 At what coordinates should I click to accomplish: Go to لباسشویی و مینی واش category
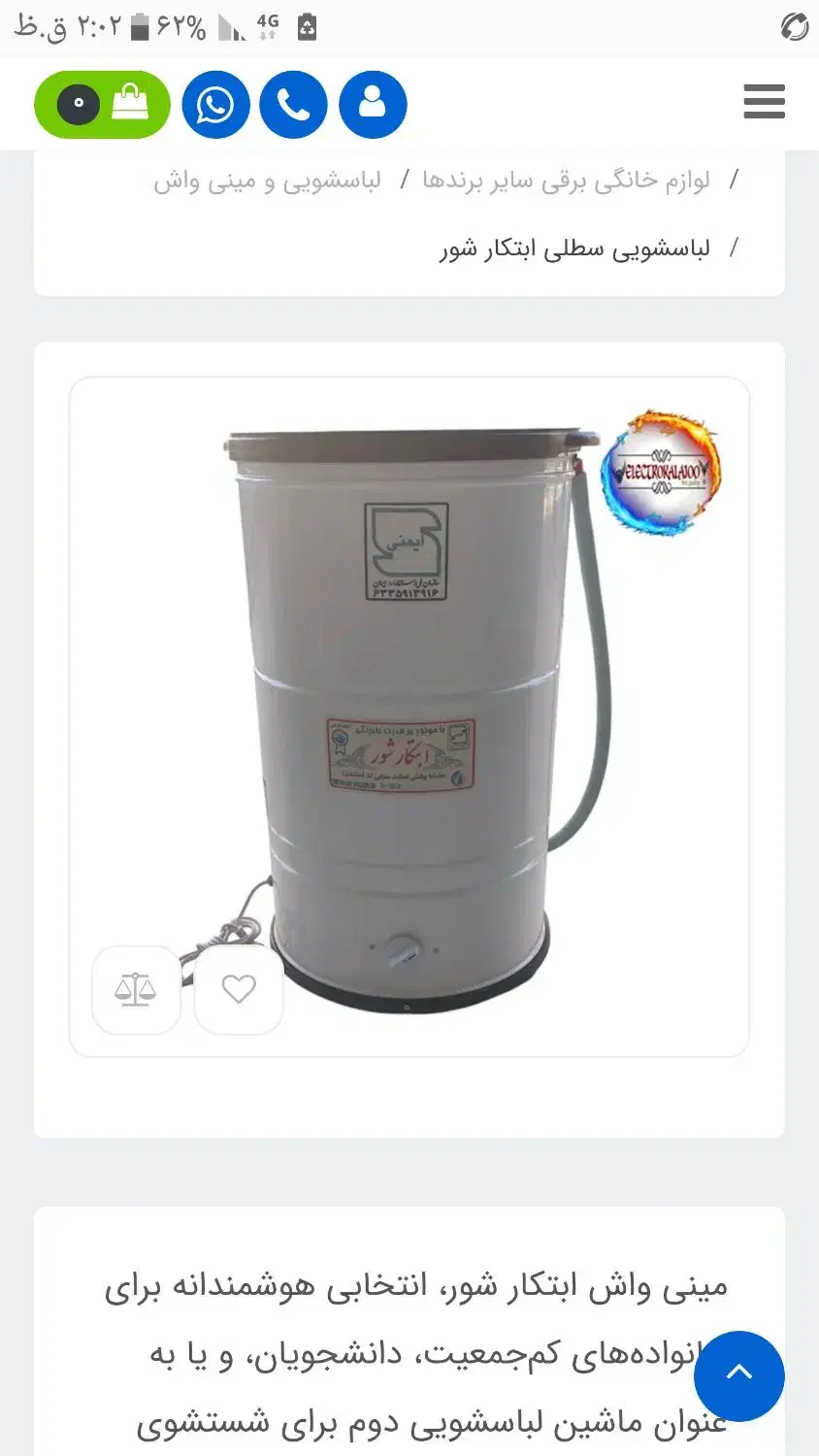coord(267,182)
